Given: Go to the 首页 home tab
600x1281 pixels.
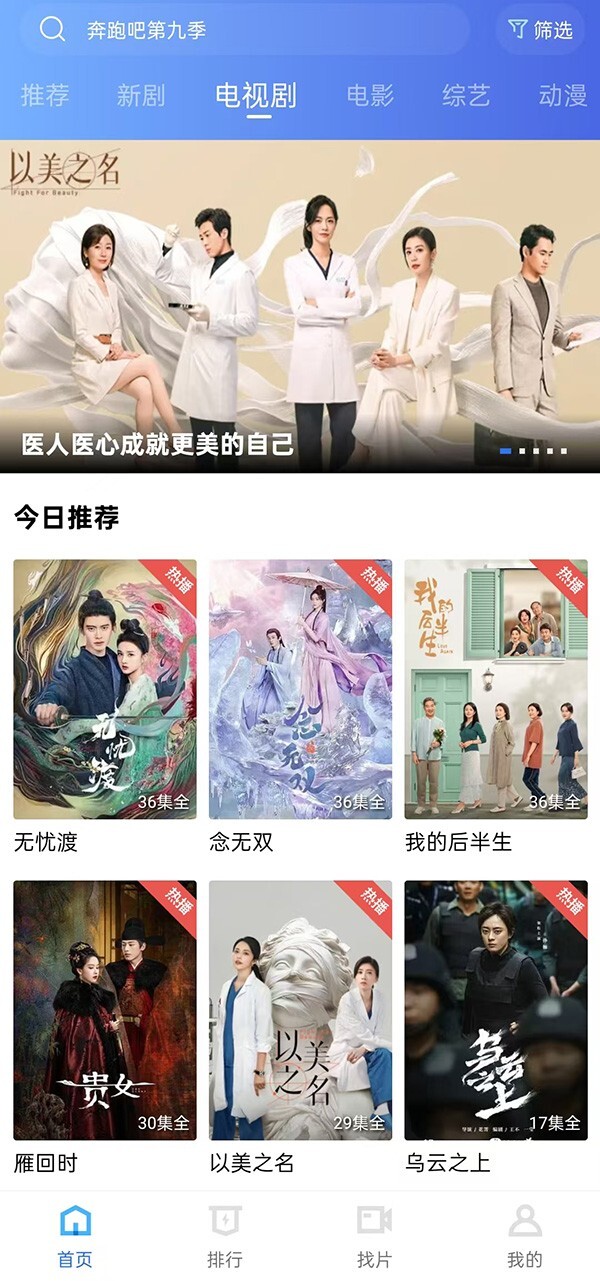Looking at the screenshot, I should click(x=75, y=1235).
